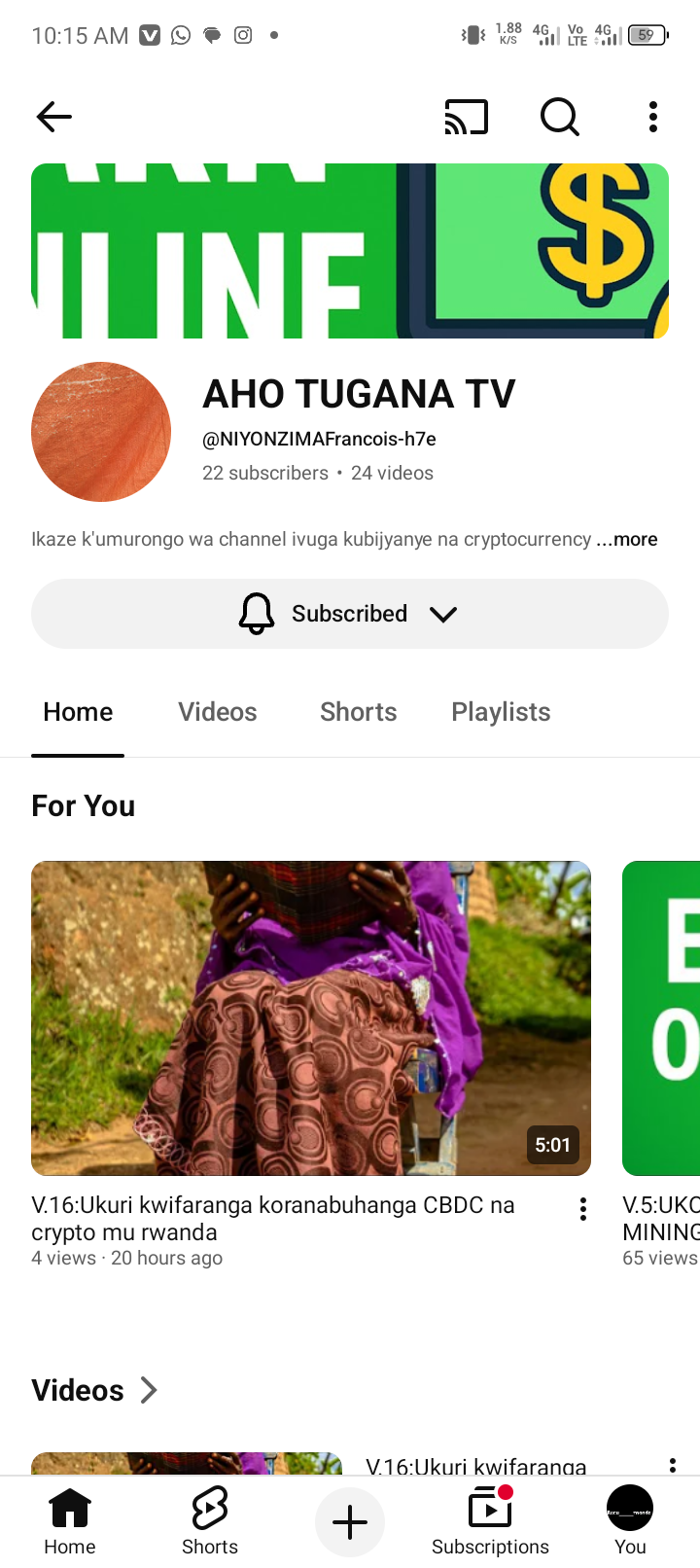Switch to the Videos tab
Image resolution: width=700 pixels, height=1568 pixels.
[x=218, y=712]
